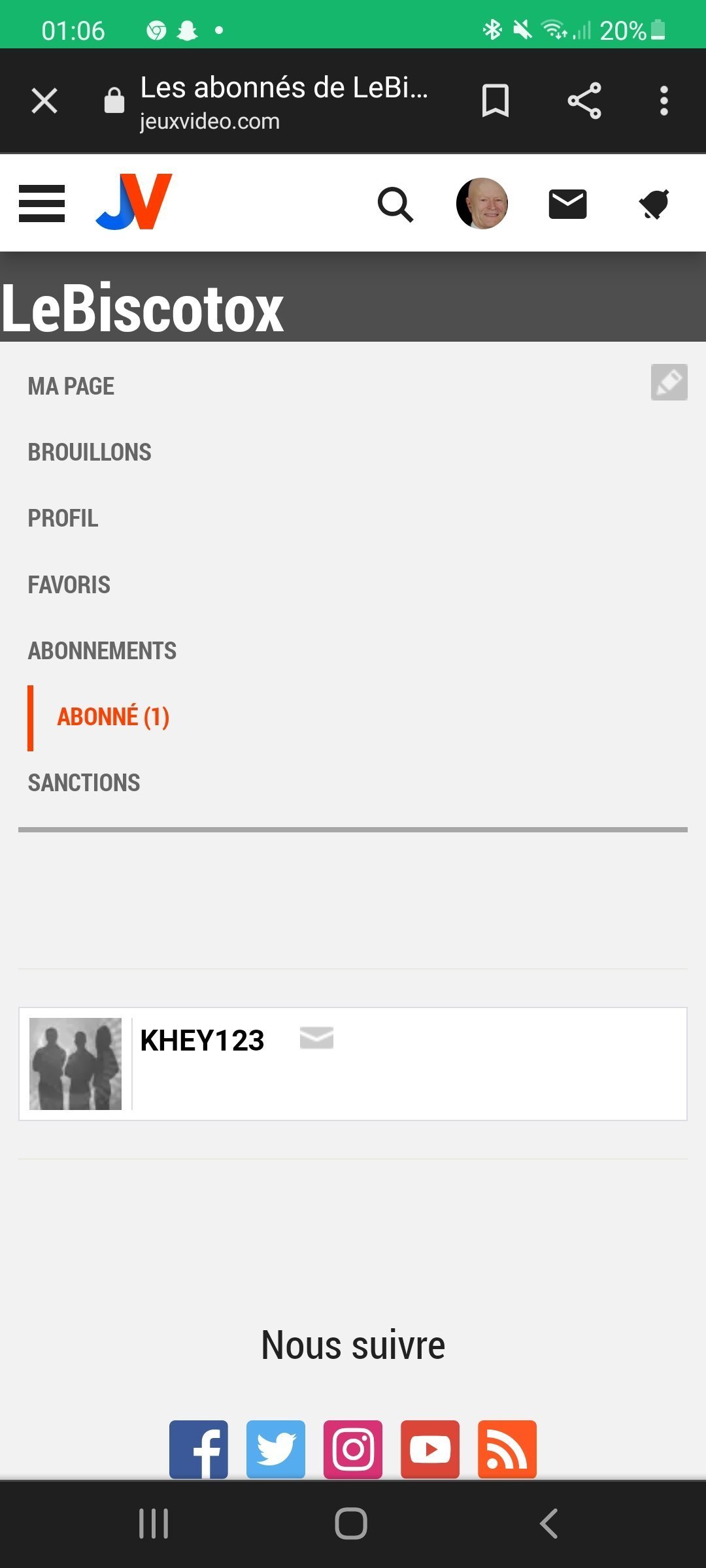The height and width of the screenshot is (1568, 706).
Task: Open the YouTube follow link
Action: click(430, 1449)
